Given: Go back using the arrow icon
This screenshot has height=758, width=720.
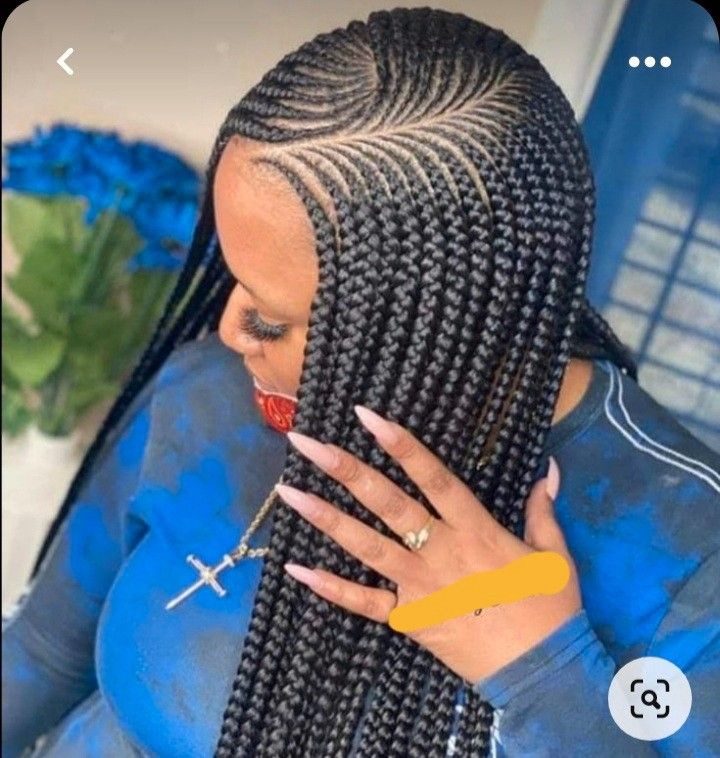Looking at the screenshot, I should (x=65, y=62).
